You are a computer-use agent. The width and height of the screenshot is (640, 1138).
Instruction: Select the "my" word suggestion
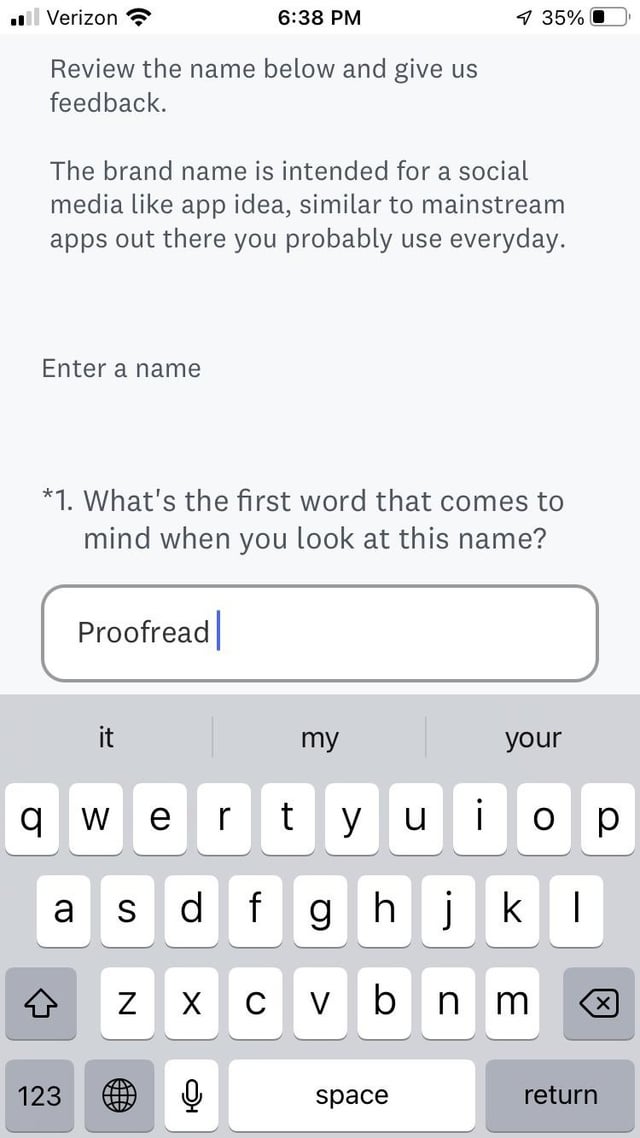pyautogui.click(x=319, y=737)
